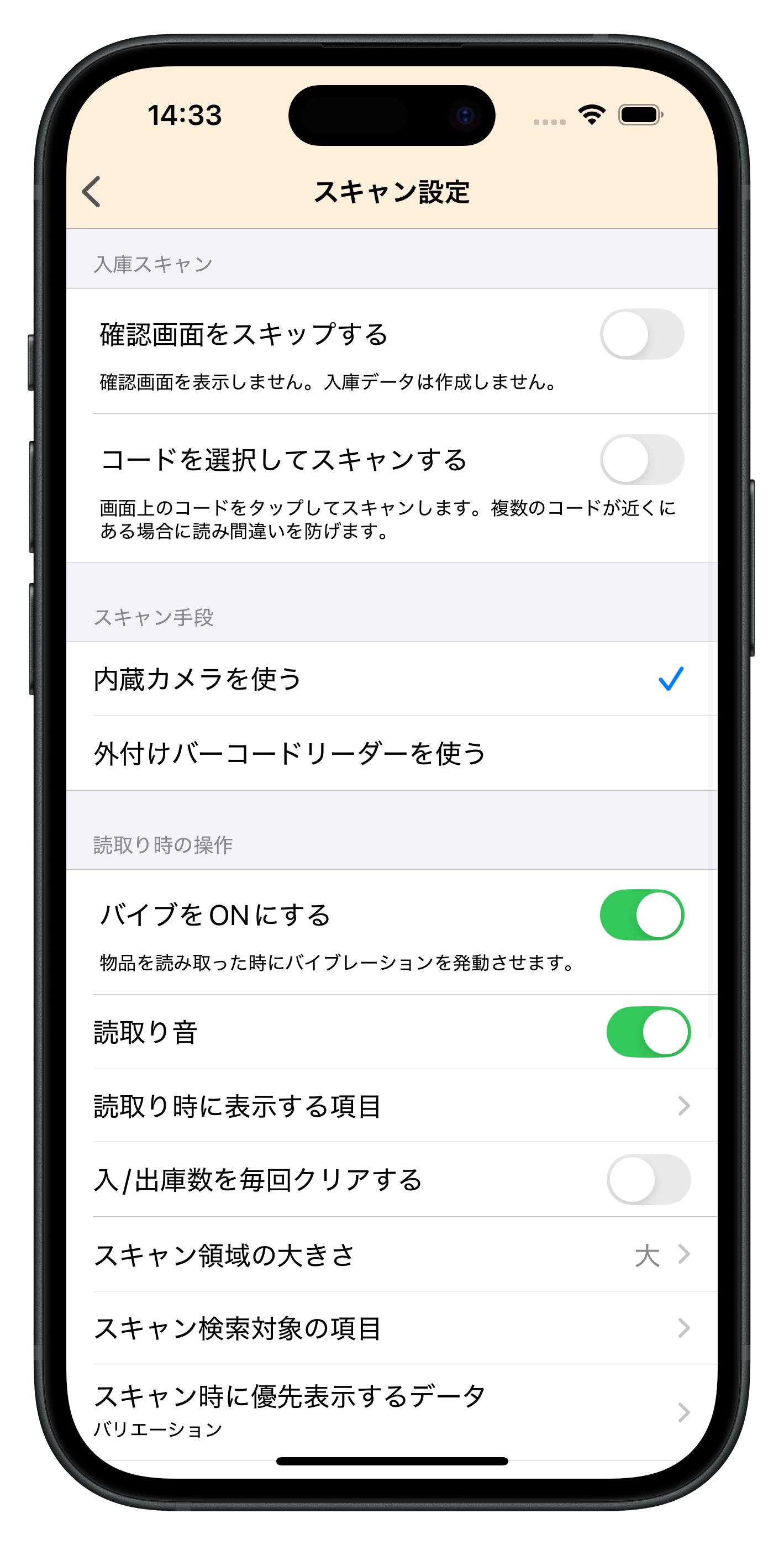Go back from スキャン設定 screen
The image size is (784, 1545).
(x=91, y=192)
